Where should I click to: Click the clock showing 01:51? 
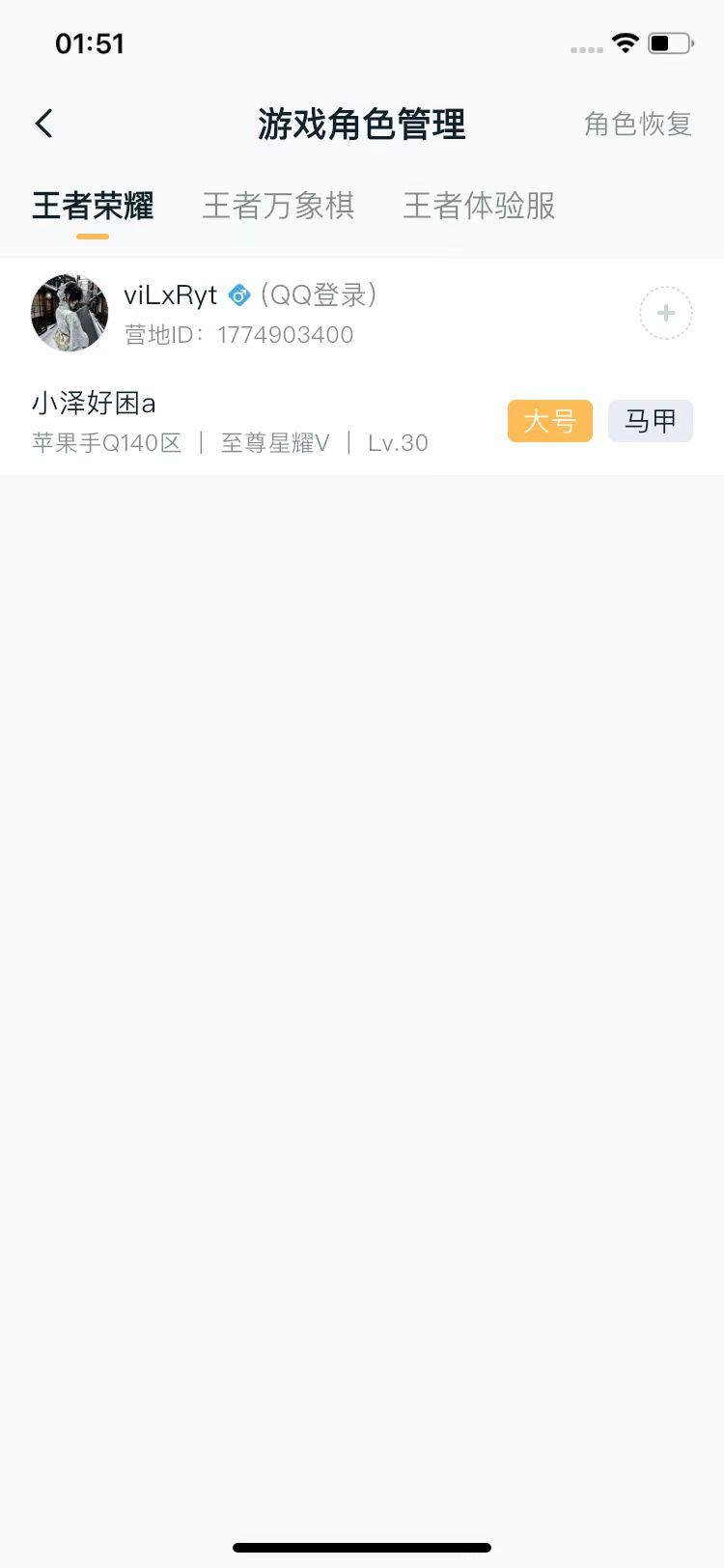coord(92,43)
